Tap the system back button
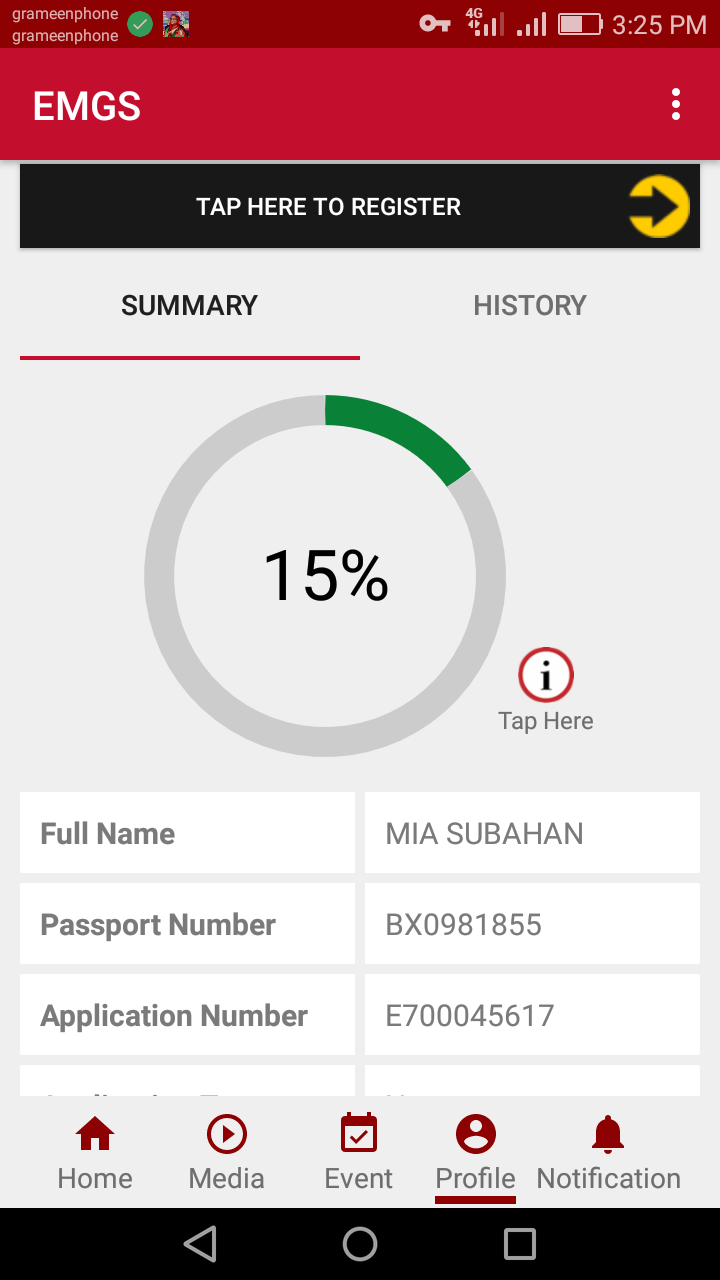 pyautogui.click(x=200, y=1244)
